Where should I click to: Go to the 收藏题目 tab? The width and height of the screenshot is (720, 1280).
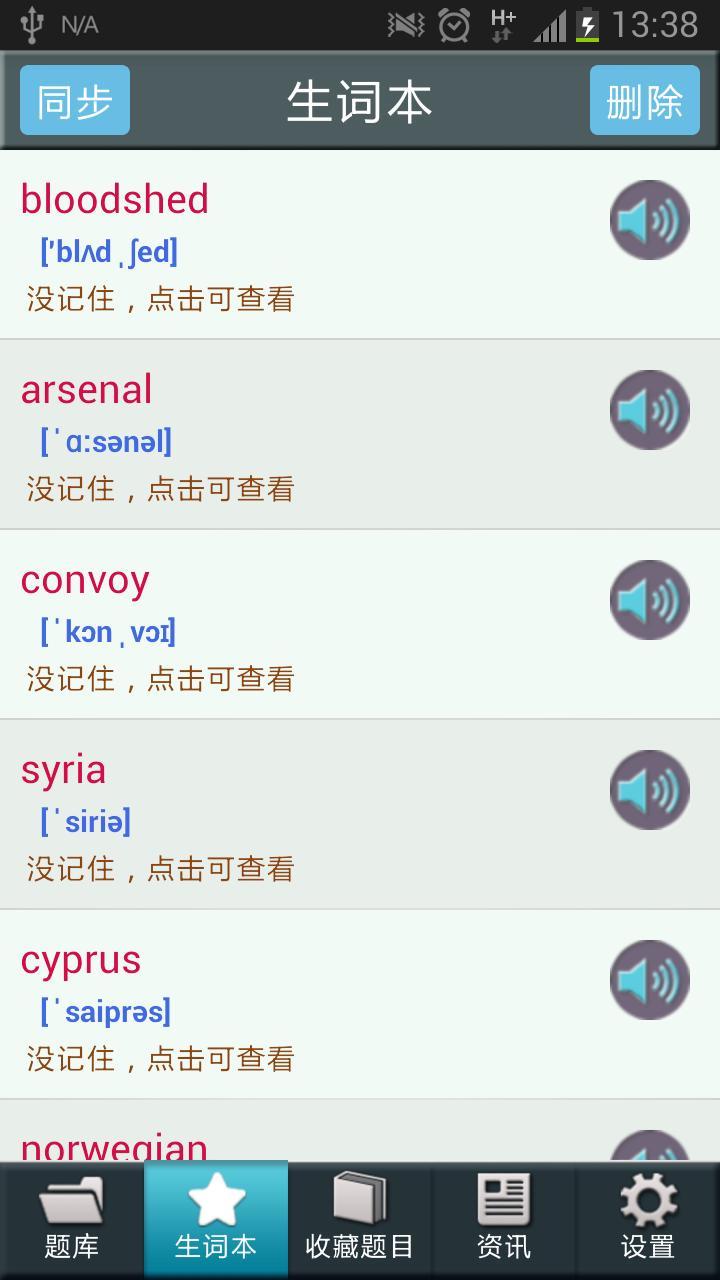360,1221
